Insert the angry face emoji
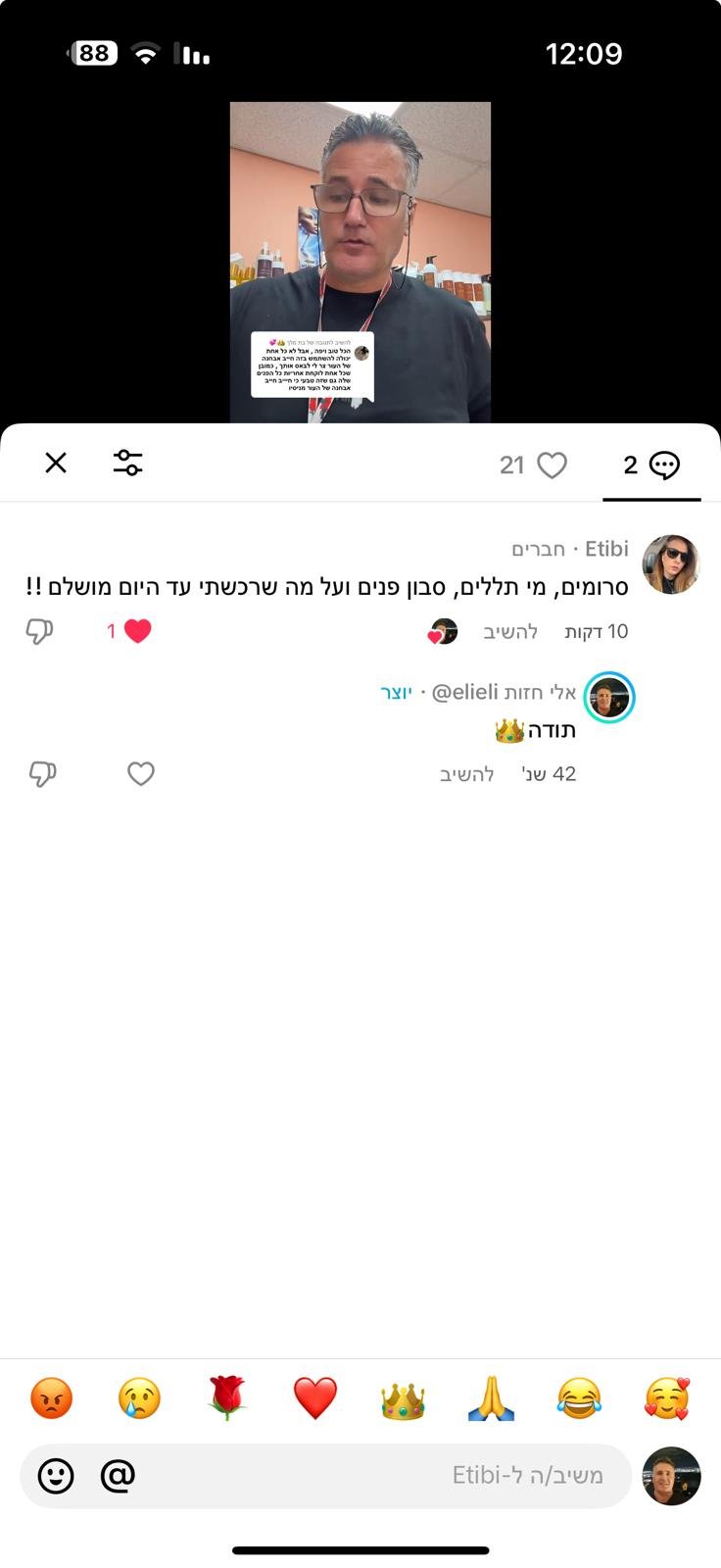721x1568 pixels. 52,1398
